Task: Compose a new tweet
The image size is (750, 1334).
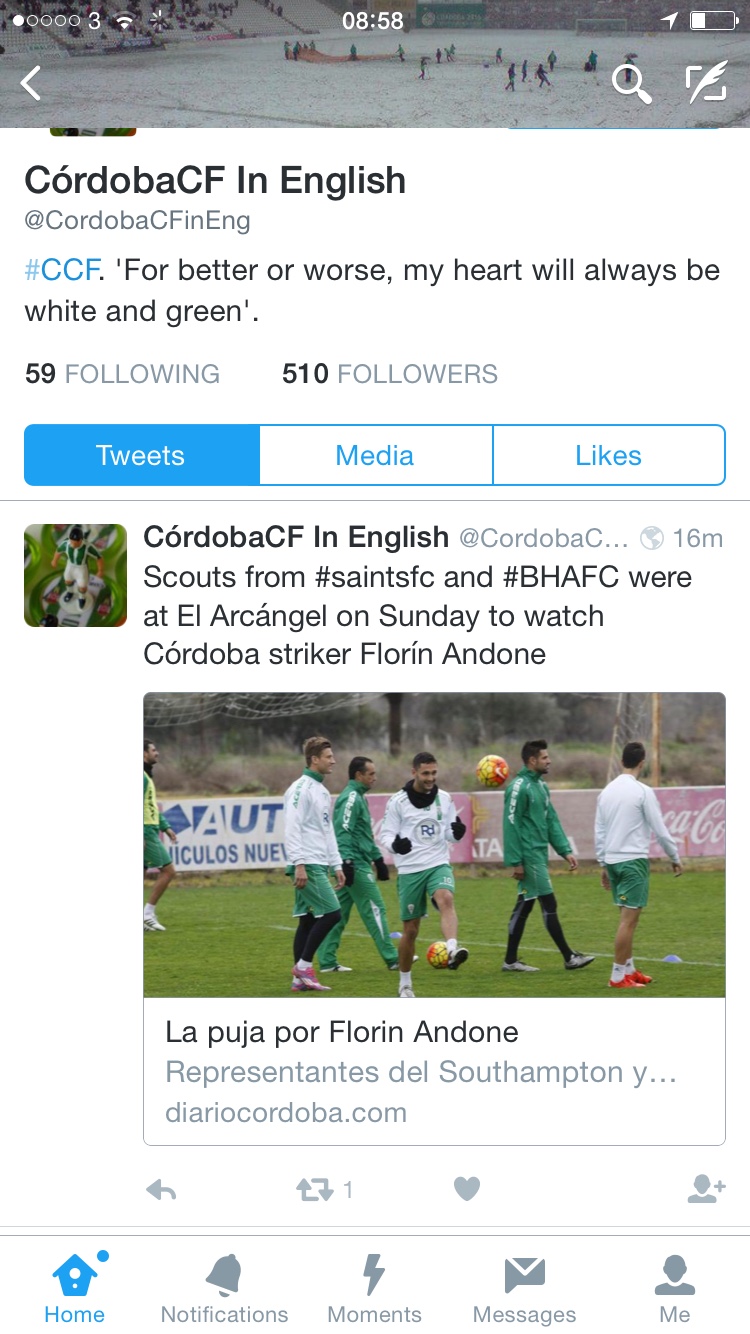Action: tap(706, 84)
